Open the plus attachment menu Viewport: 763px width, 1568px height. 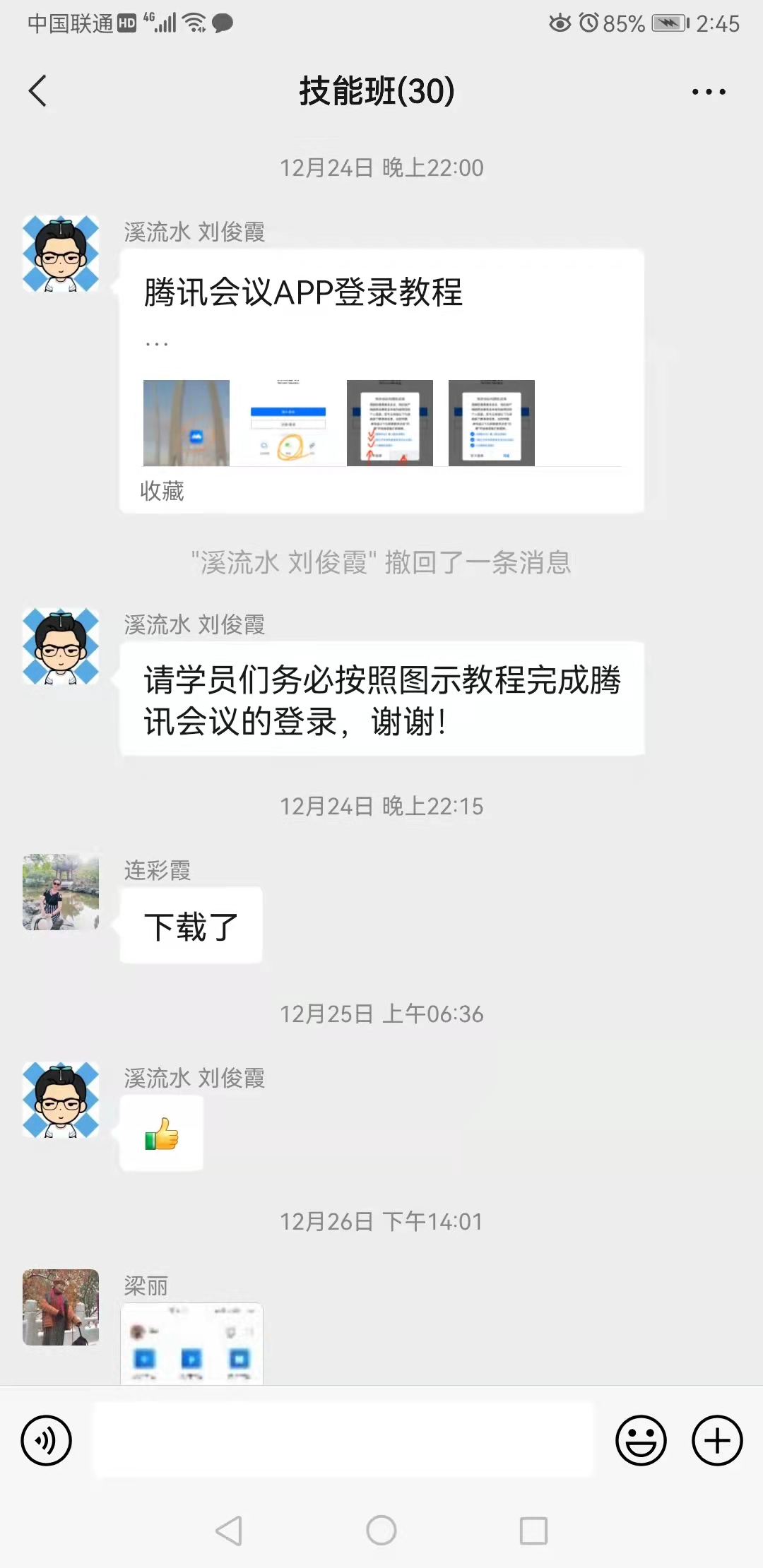click(716, 1440)
